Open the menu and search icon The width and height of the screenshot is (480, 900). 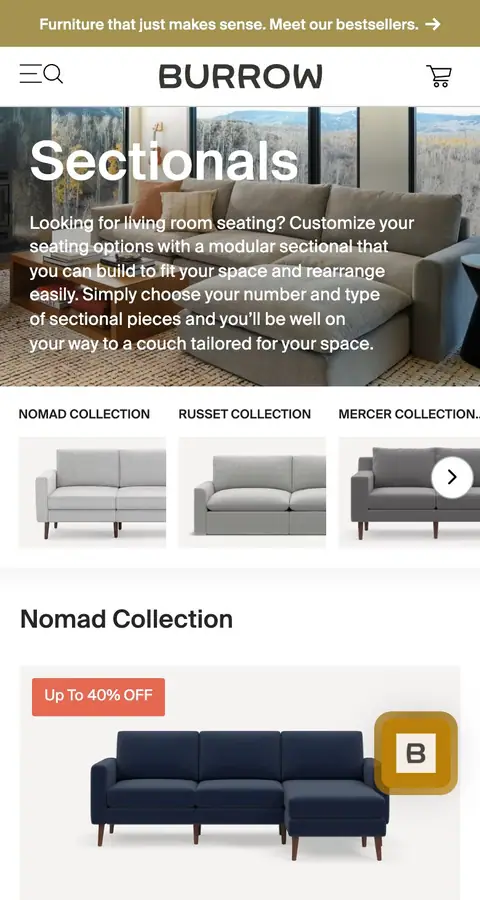point(41,75)
